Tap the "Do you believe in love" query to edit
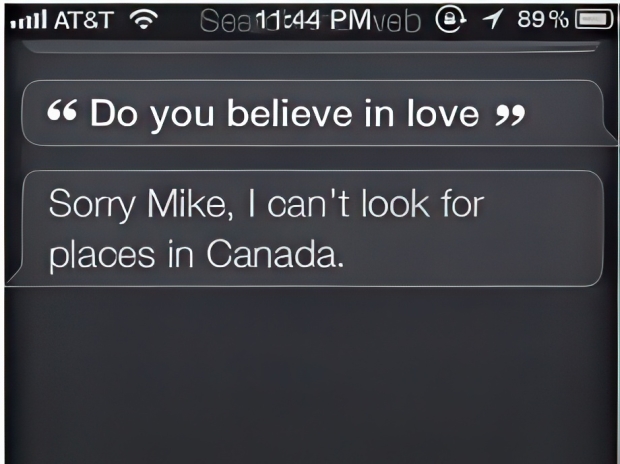The height and width of the screenshot is (464, 620). [284, 115]
